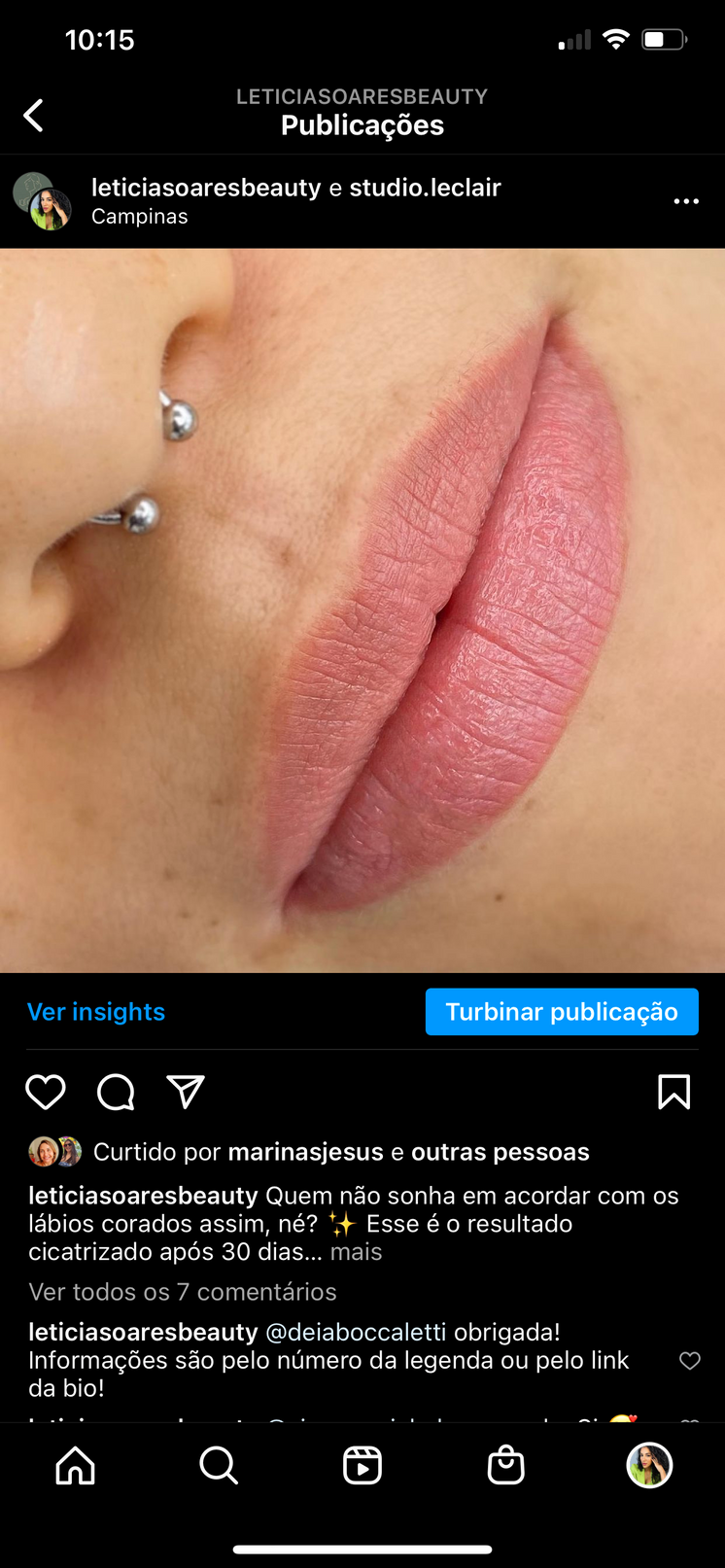The image size is (725, 1568).
Task: Open the Shop bag tab
Action: coord(505,1465)
